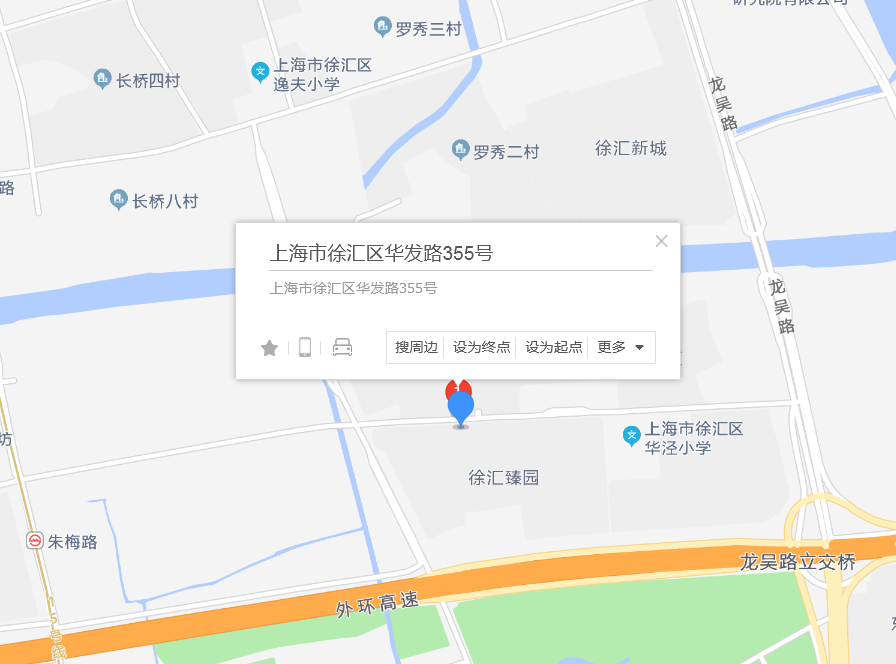This screenshot has width=896, height=664.
Task: Tap 搜周边 to search nearby
Action: click(x=416, y=347)
